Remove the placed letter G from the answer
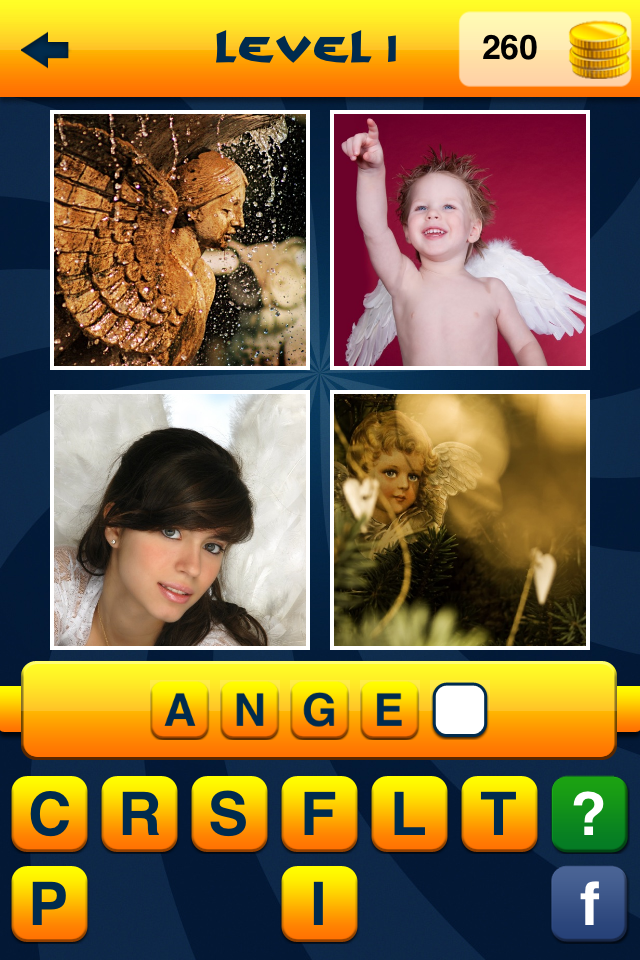Image resolution: width=640 pixels, height=960 pixels. pyautogui.click(x=320, y=710)
